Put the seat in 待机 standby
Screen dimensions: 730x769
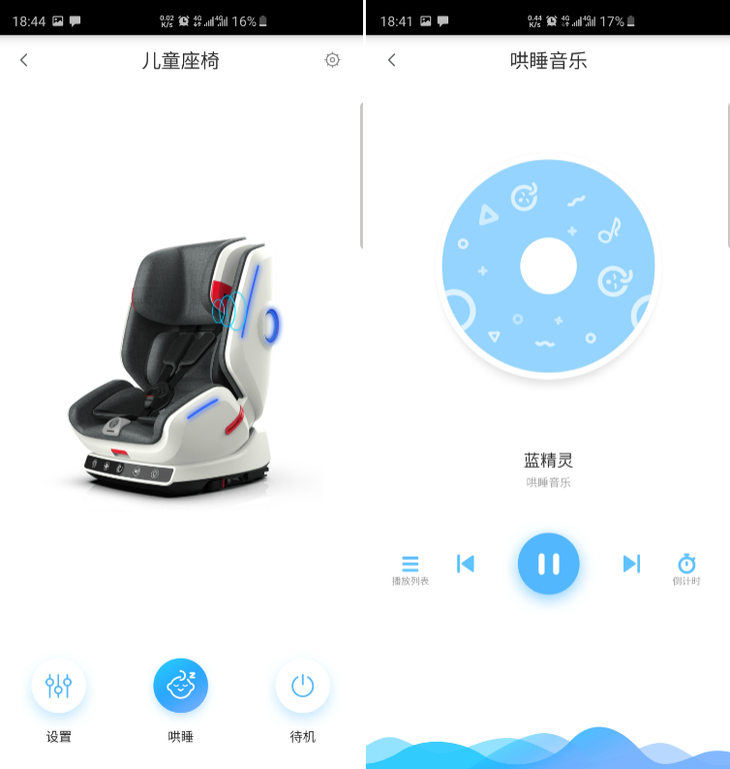pyautogui.click(x=302, y=686)
